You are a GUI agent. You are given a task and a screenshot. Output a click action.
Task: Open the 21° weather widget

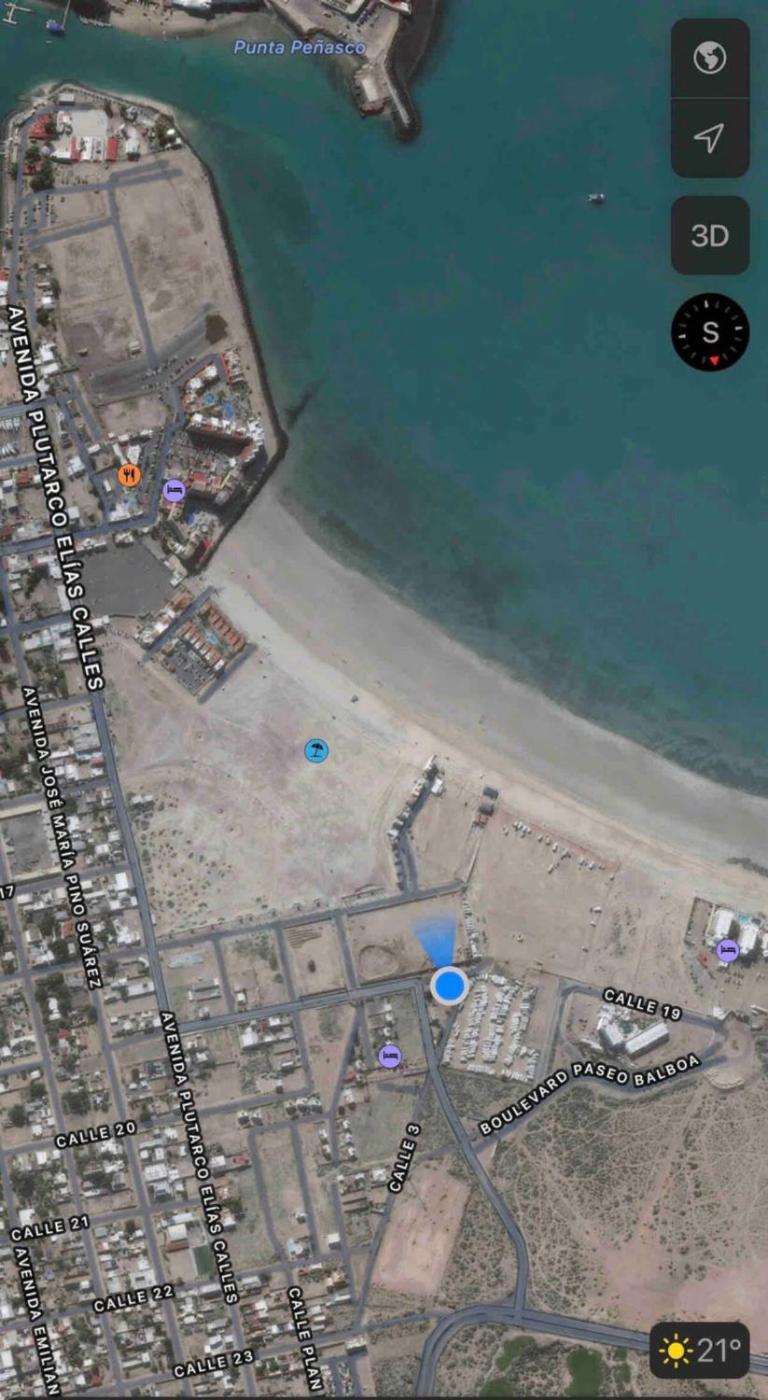pyautogui.click(x=699, y=1351)
